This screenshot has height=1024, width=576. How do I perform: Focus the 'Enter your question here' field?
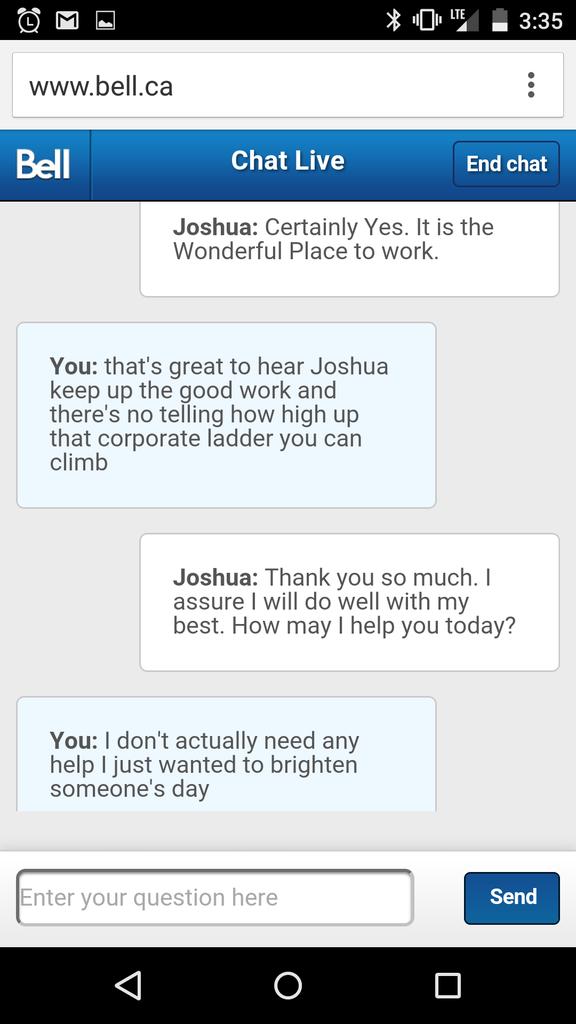[215, 897]
